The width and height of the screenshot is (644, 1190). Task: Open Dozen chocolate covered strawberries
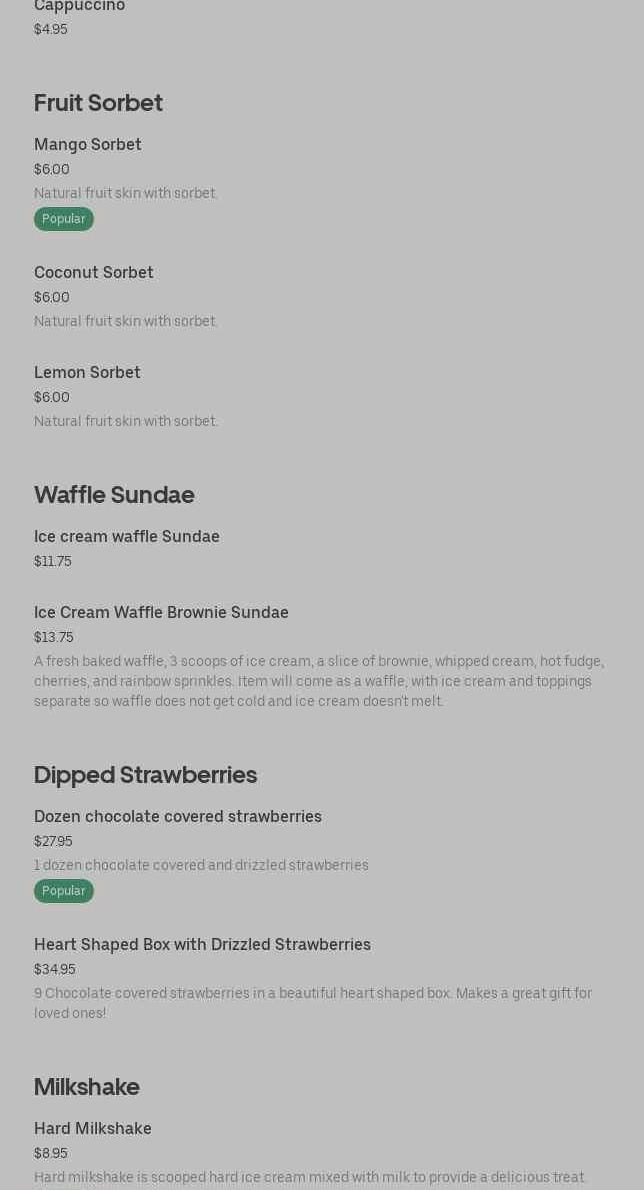click(178, 817)
